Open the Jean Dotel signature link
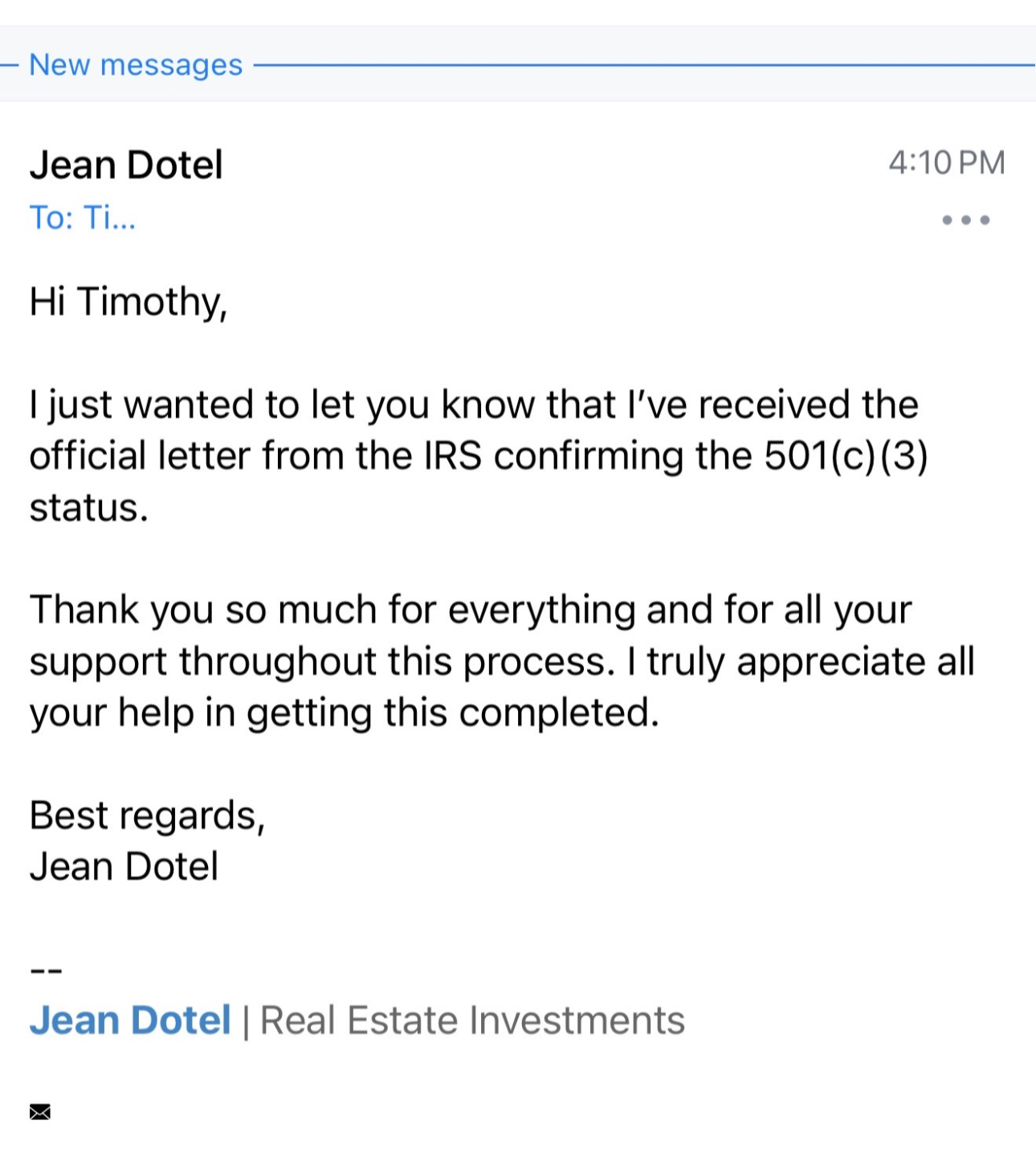Screen dimensions: 1036x1157 (x=130, y=1020)
